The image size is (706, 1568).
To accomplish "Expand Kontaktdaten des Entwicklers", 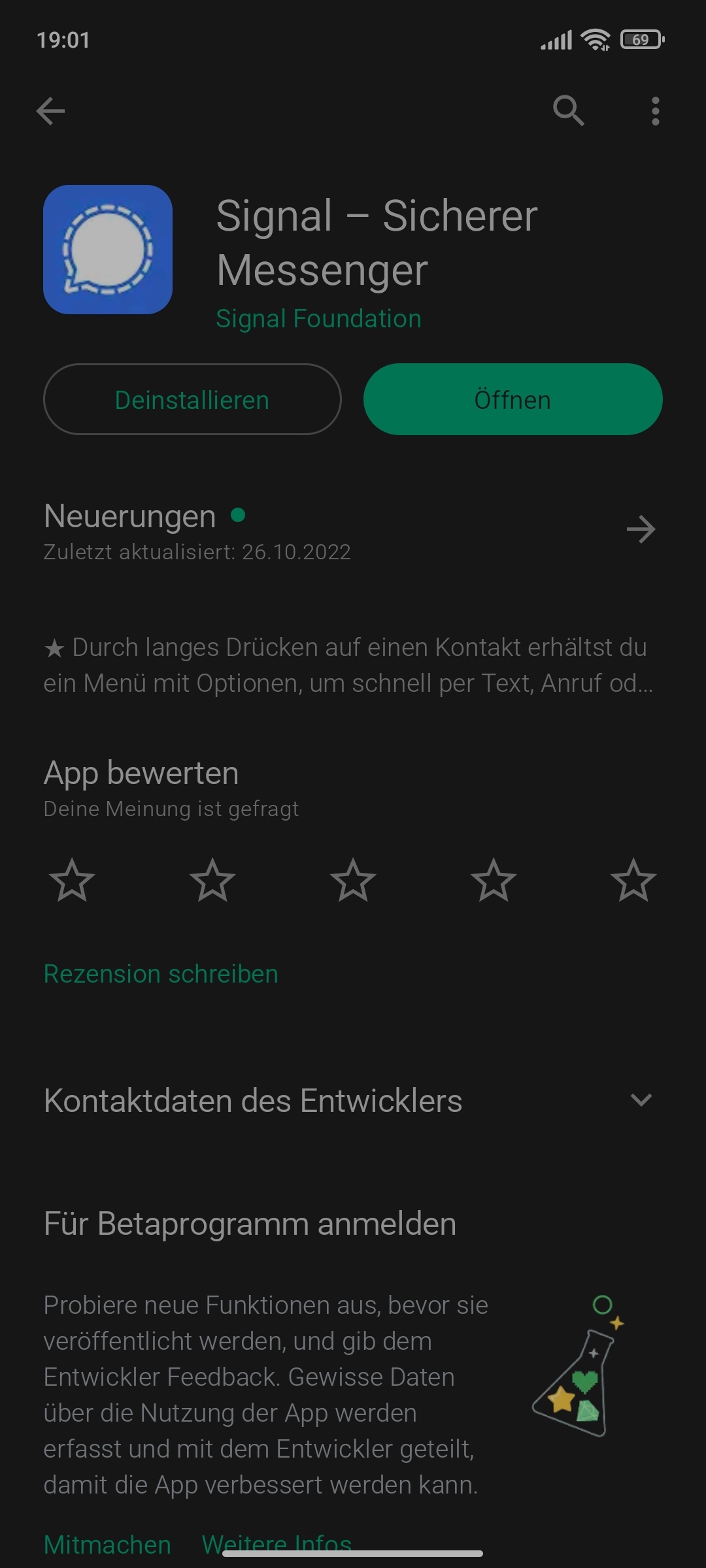I will tap(641, 1100).
